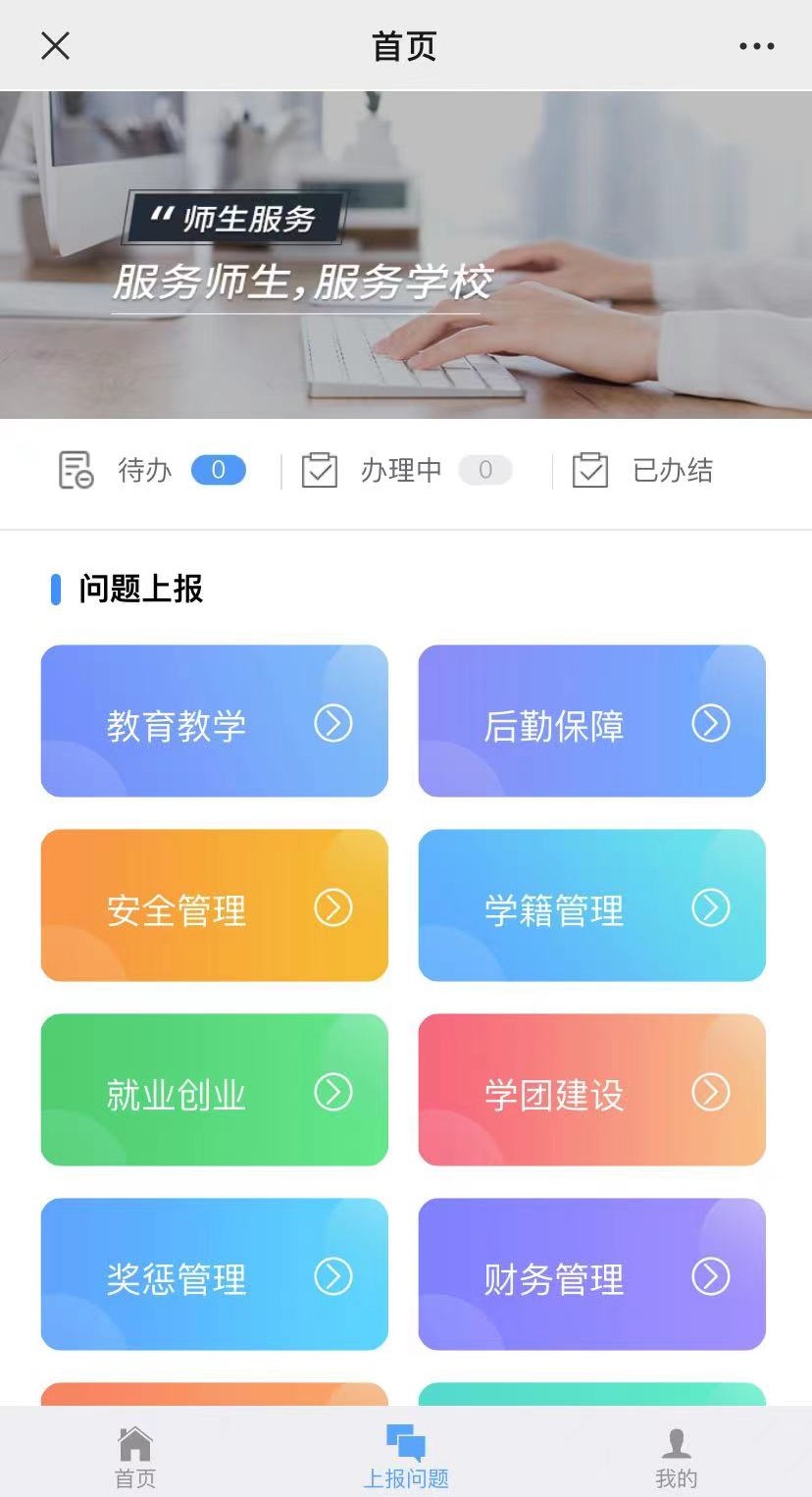Open the 学团建设 category
This screenshot has height=1497, width=812.
[592, 1090]
